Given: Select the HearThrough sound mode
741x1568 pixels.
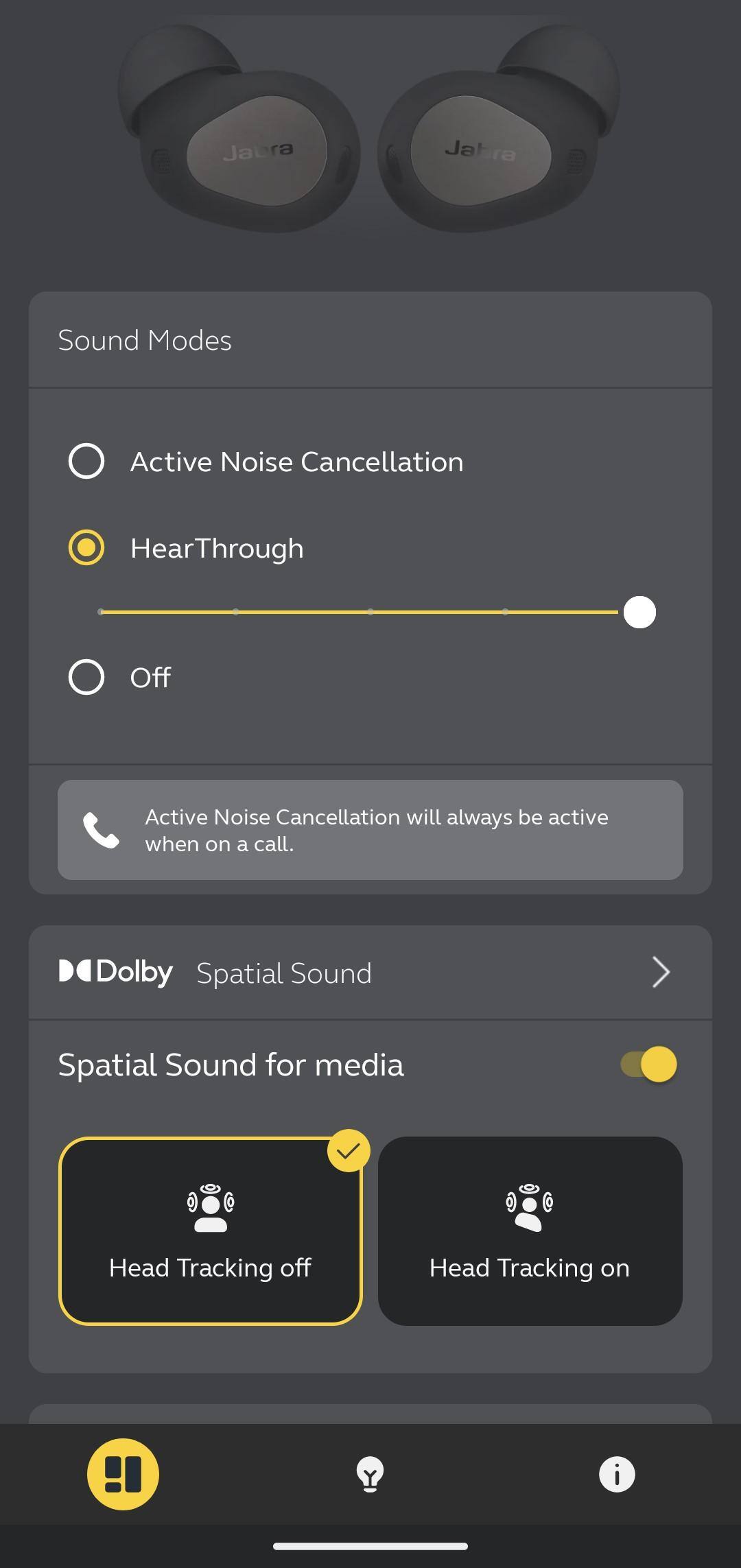Looking at the screenshot, I should point(86,548).
